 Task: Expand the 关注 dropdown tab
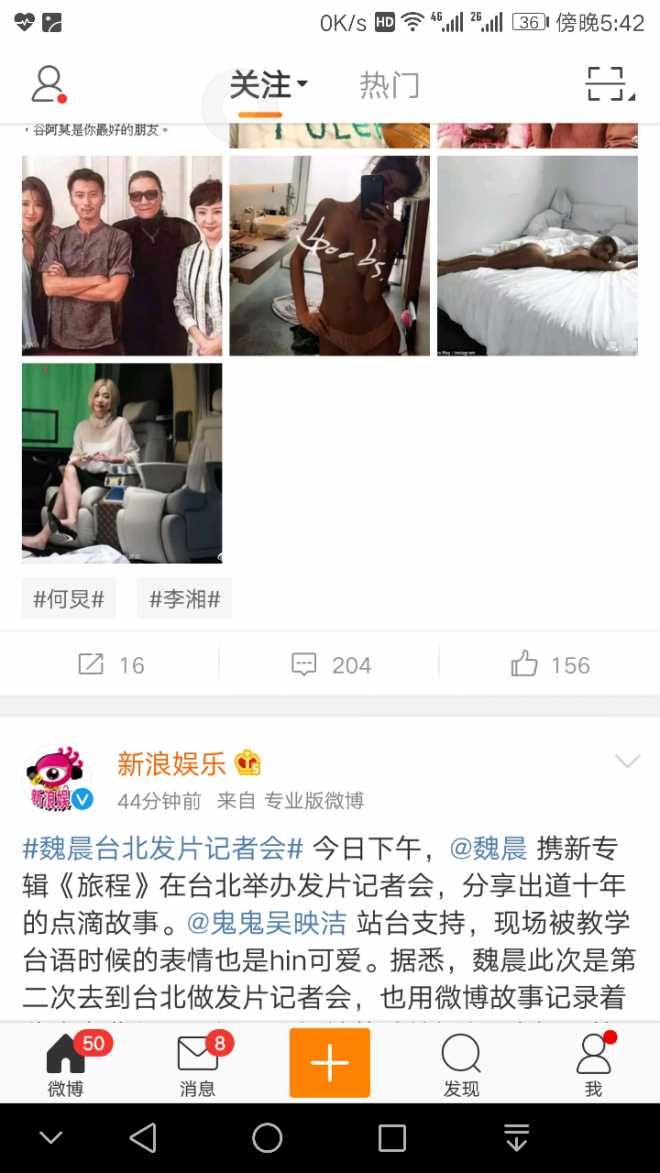point(268,85)
